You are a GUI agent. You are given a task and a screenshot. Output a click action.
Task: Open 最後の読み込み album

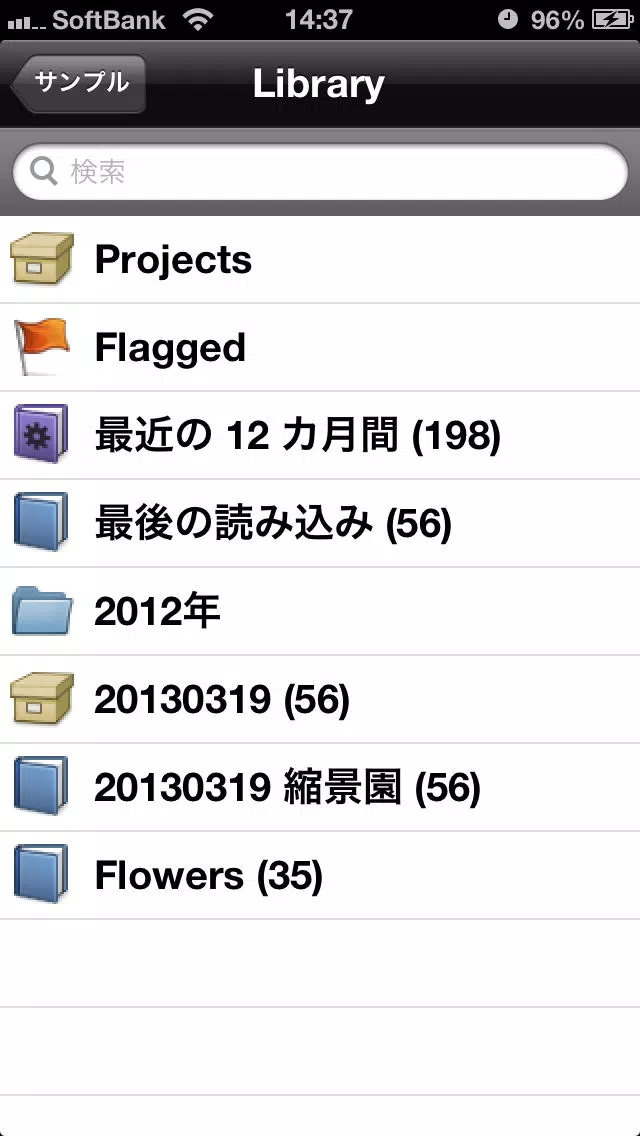click(x=320, y=524)
